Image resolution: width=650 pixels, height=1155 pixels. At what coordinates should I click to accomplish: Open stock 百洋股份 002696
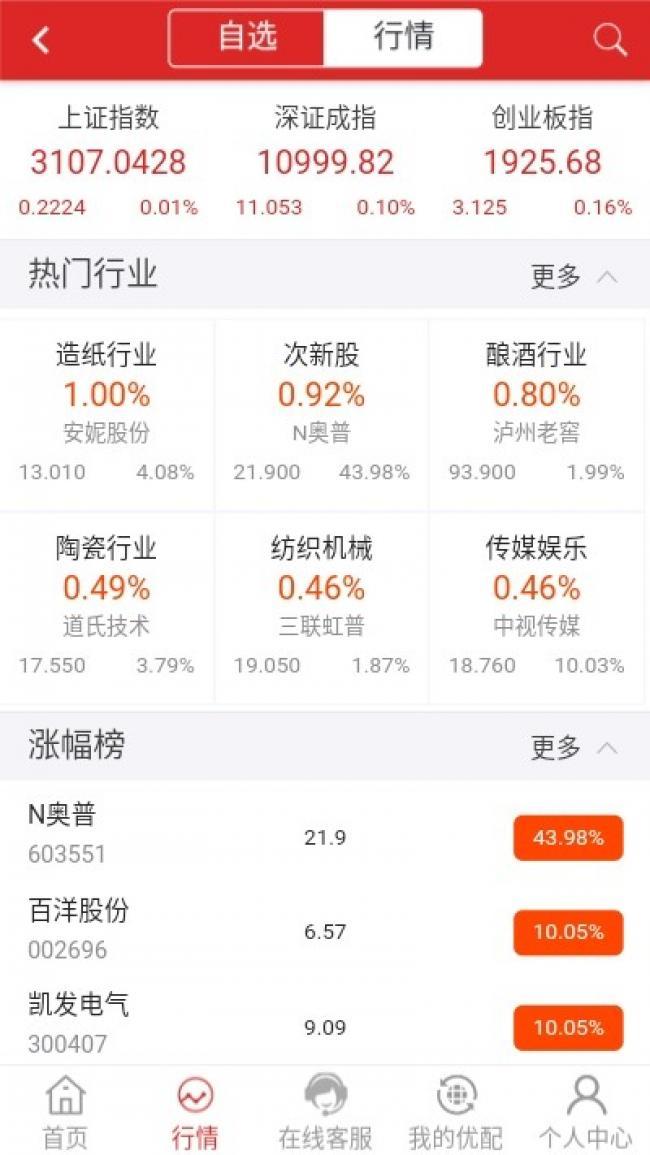click(x=325, y=931)
